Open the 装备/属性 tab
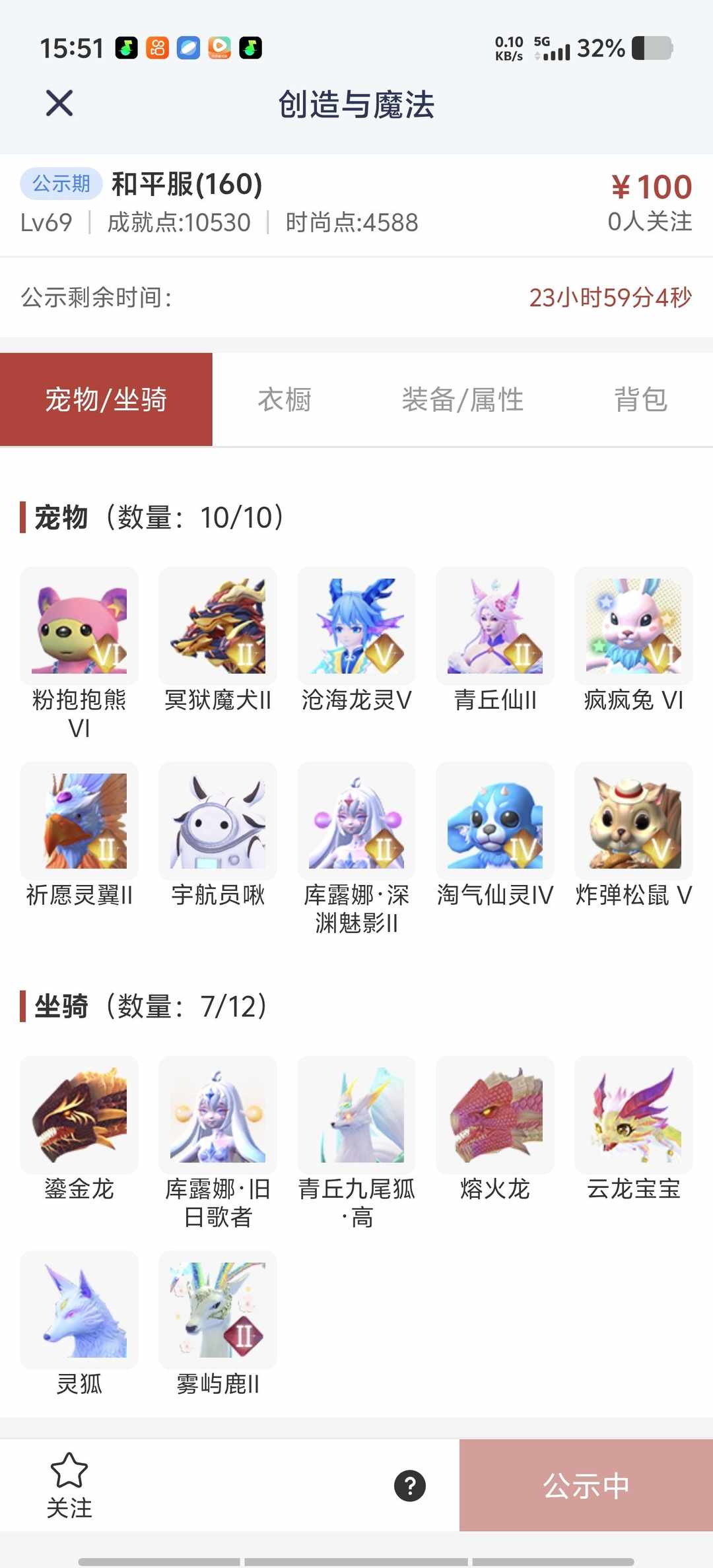 pos(463,399)
